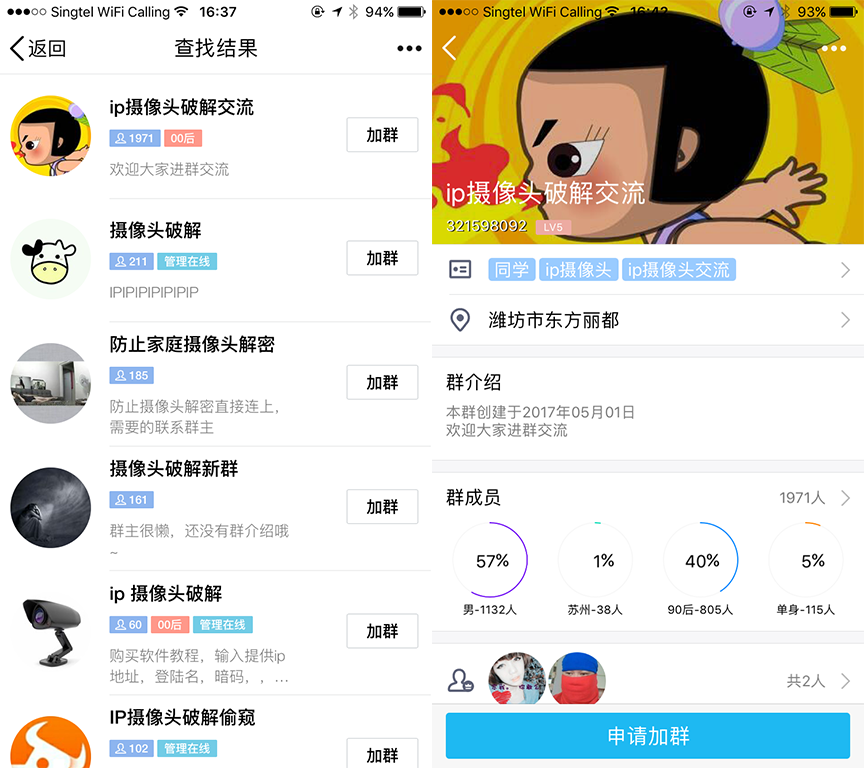This screenshot has width=864, height=768.
Task: Open the location row 潍坊市东方丽都
Action: pyautogui.click(x=647, y=320)
